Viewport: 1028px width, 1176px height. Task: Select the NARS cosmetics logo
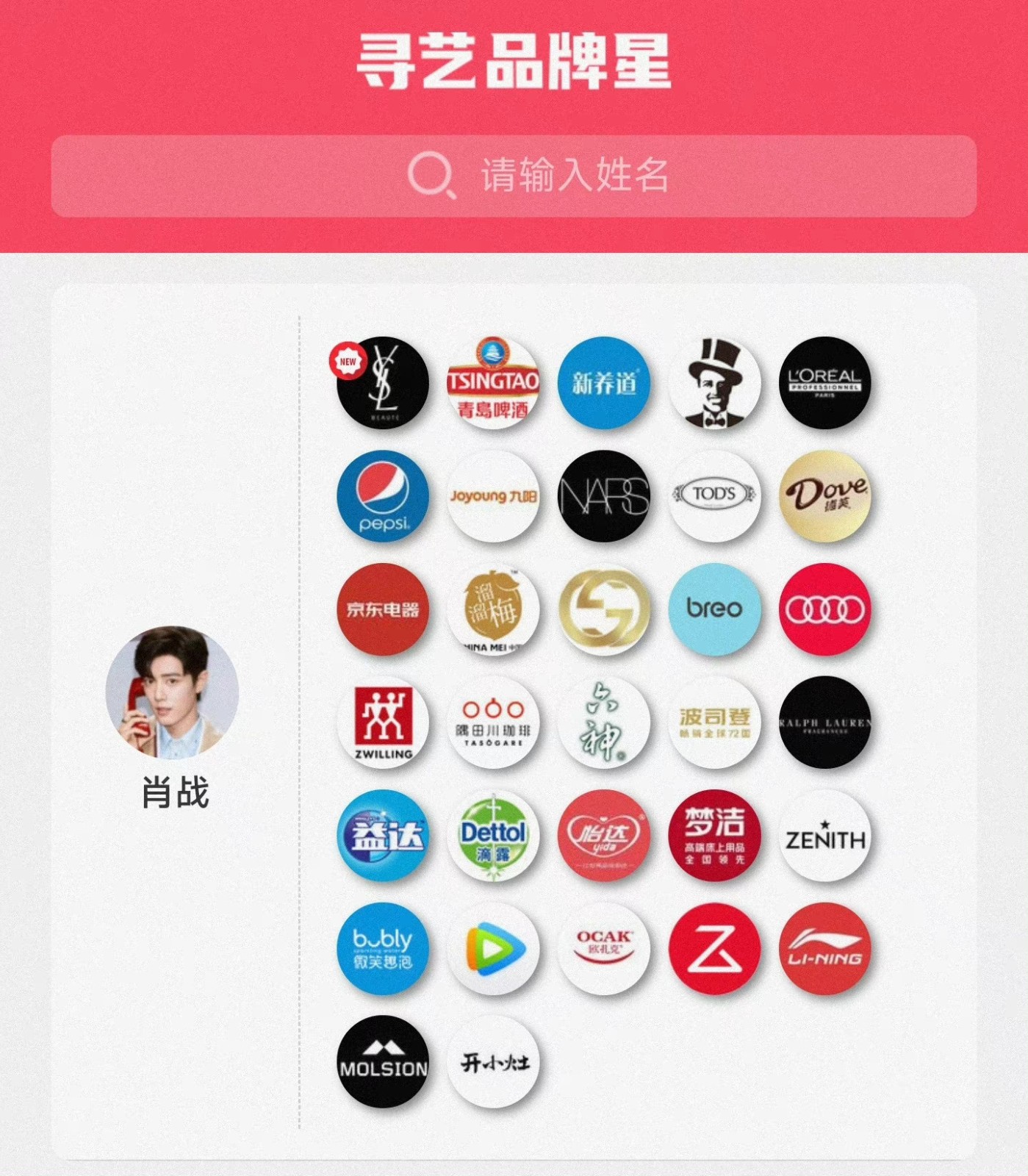point(604,497)
